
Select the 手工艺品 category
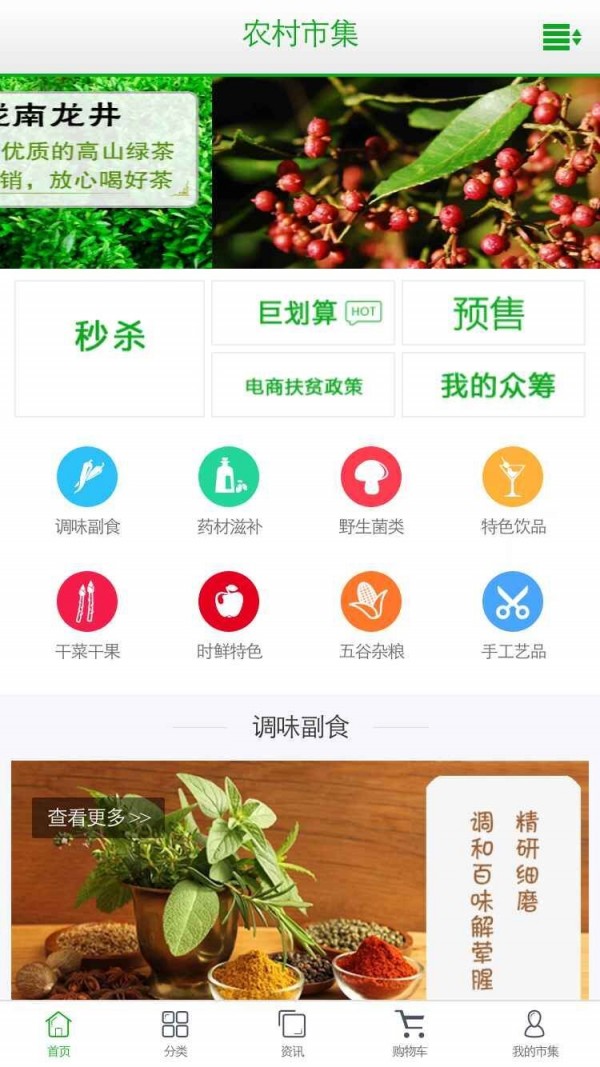tap(513, 602)
